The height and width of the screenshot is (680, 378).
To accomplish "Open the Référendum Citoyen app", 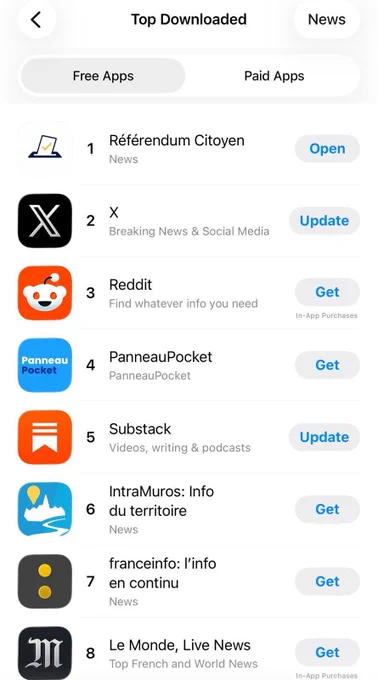I will [x=327, y=149].
